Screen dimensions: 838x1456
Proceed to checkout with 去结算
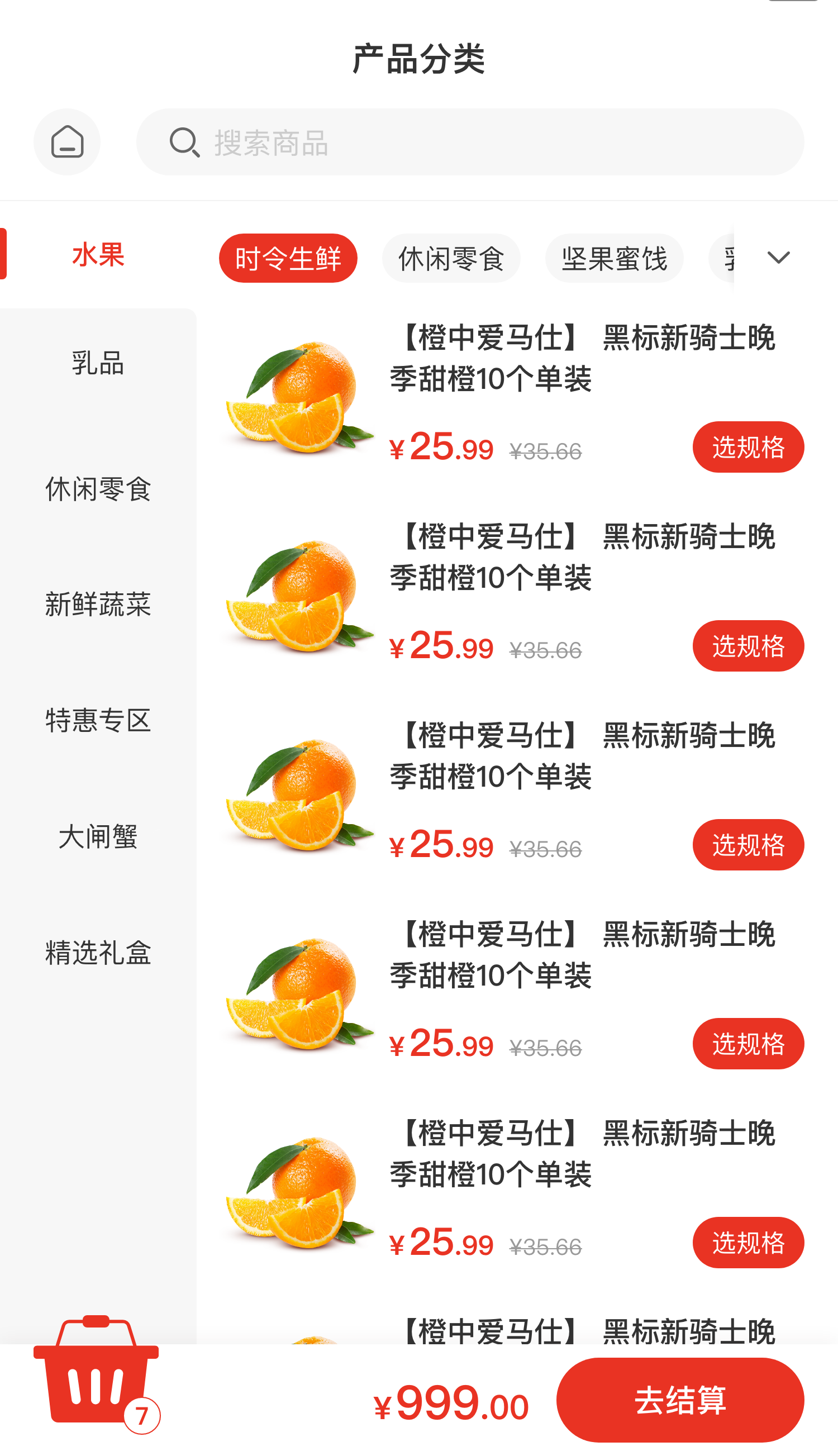pos(679,1400)
